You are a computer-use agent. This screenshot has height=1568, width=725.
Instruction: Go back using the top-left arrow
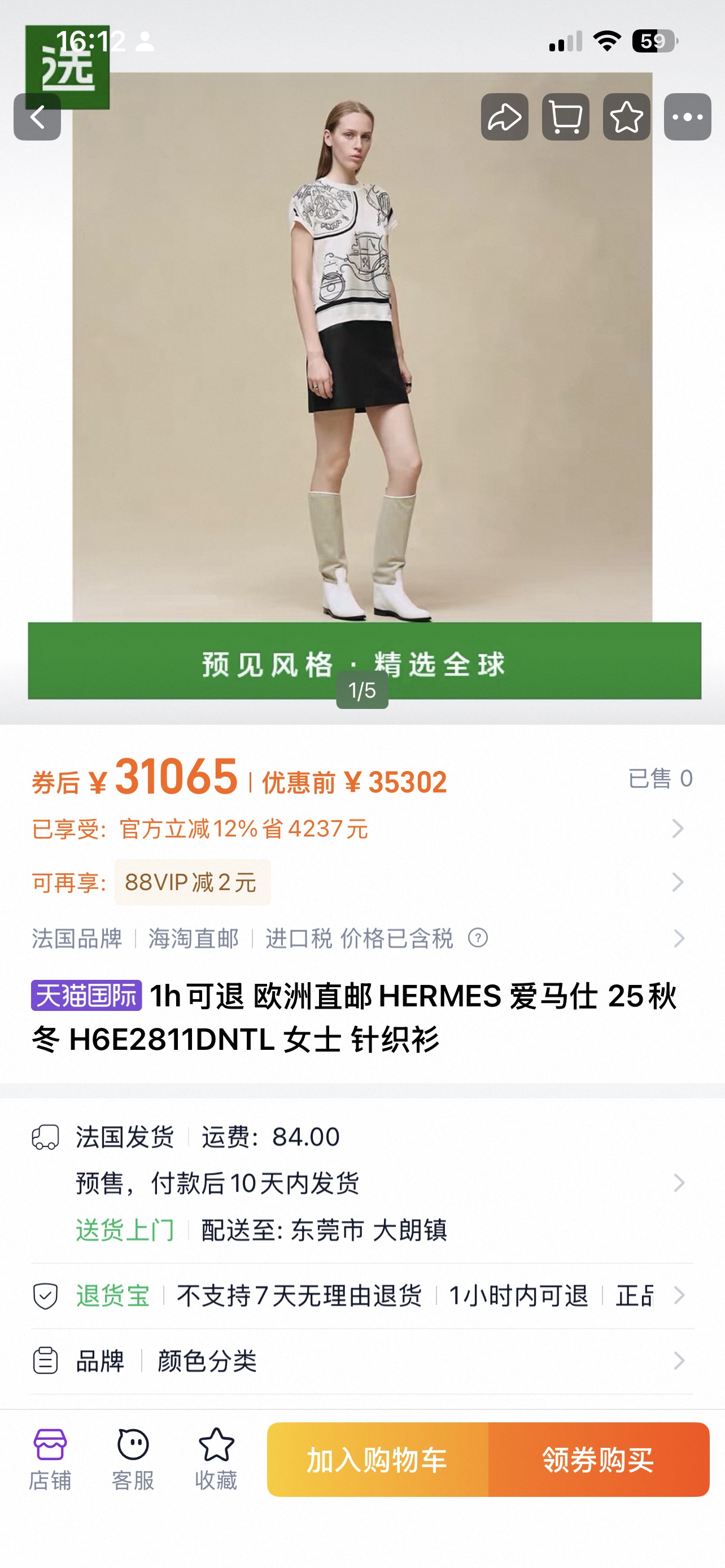[37, 117]
